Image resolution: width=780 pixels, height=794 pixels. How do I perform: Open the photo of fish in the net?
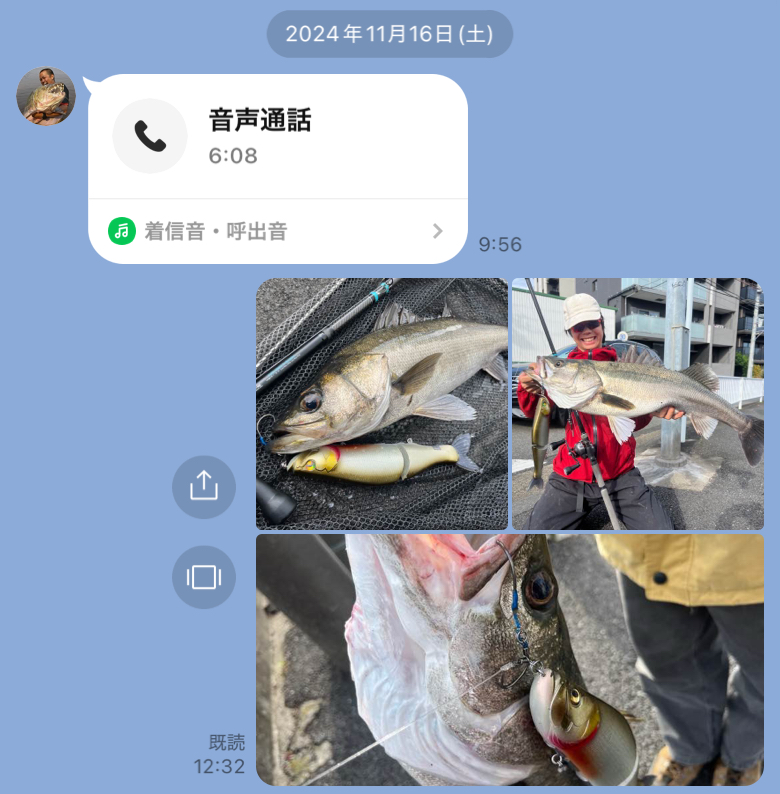(x=381, y=403)
